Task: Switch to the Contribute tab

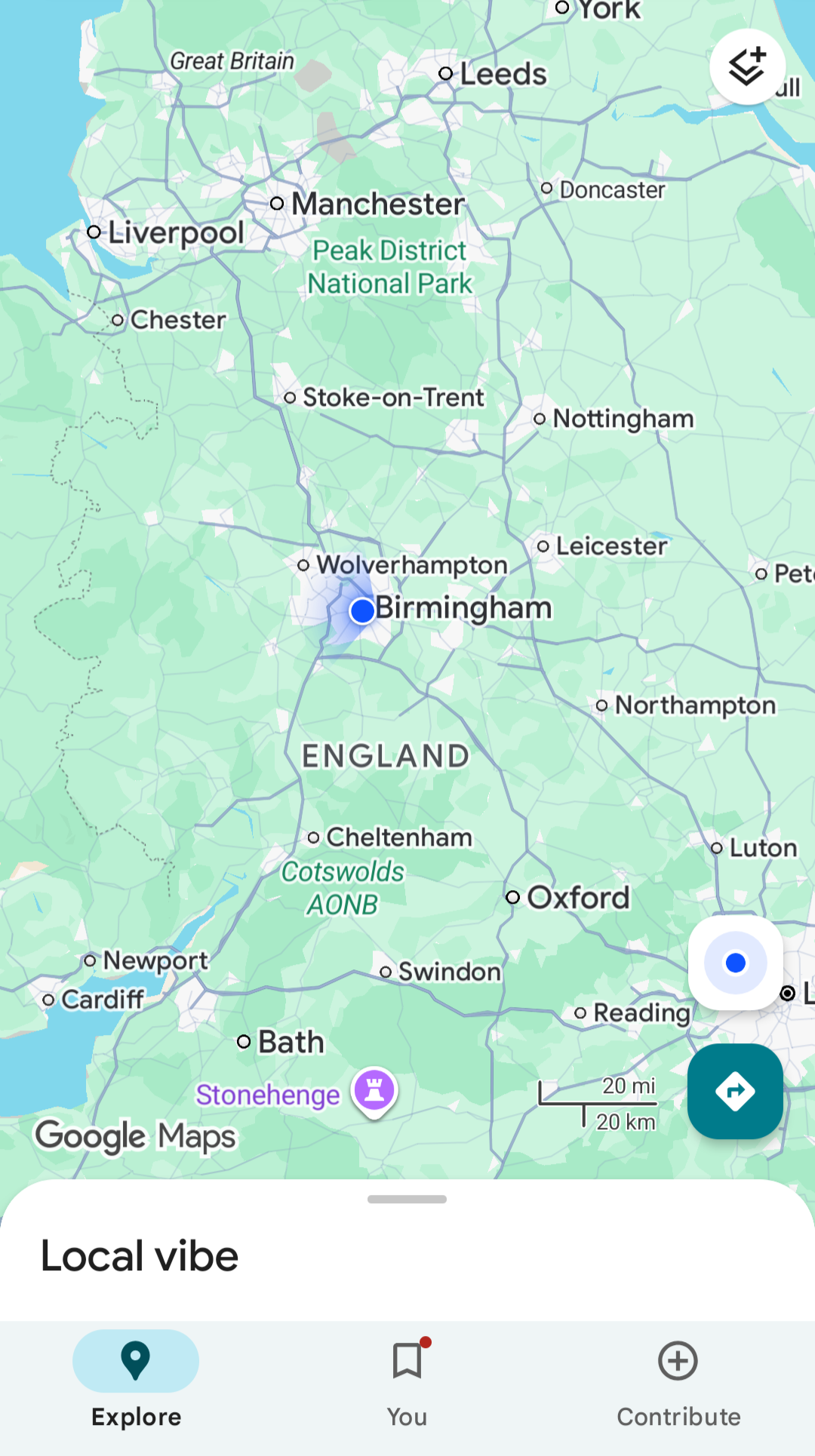Action: pos(678,1386)
